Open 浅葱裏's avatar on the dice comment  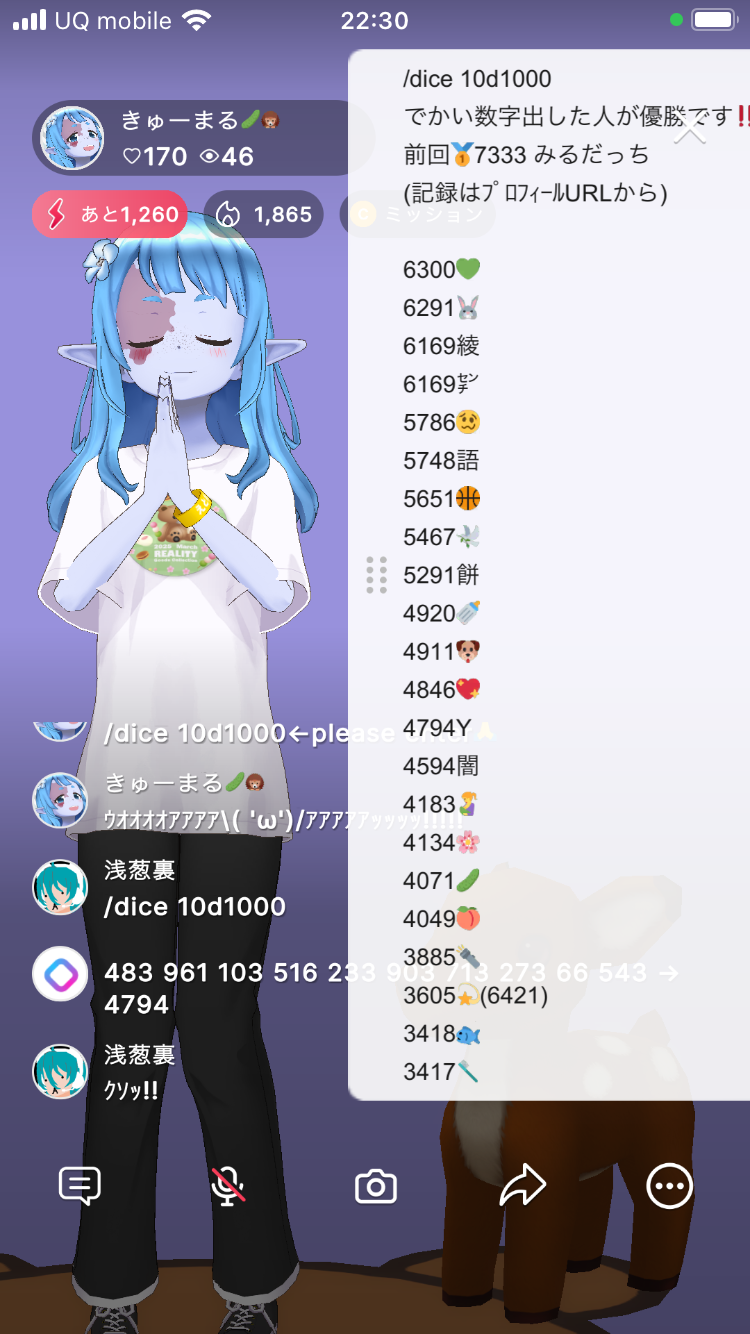[60, 887]
